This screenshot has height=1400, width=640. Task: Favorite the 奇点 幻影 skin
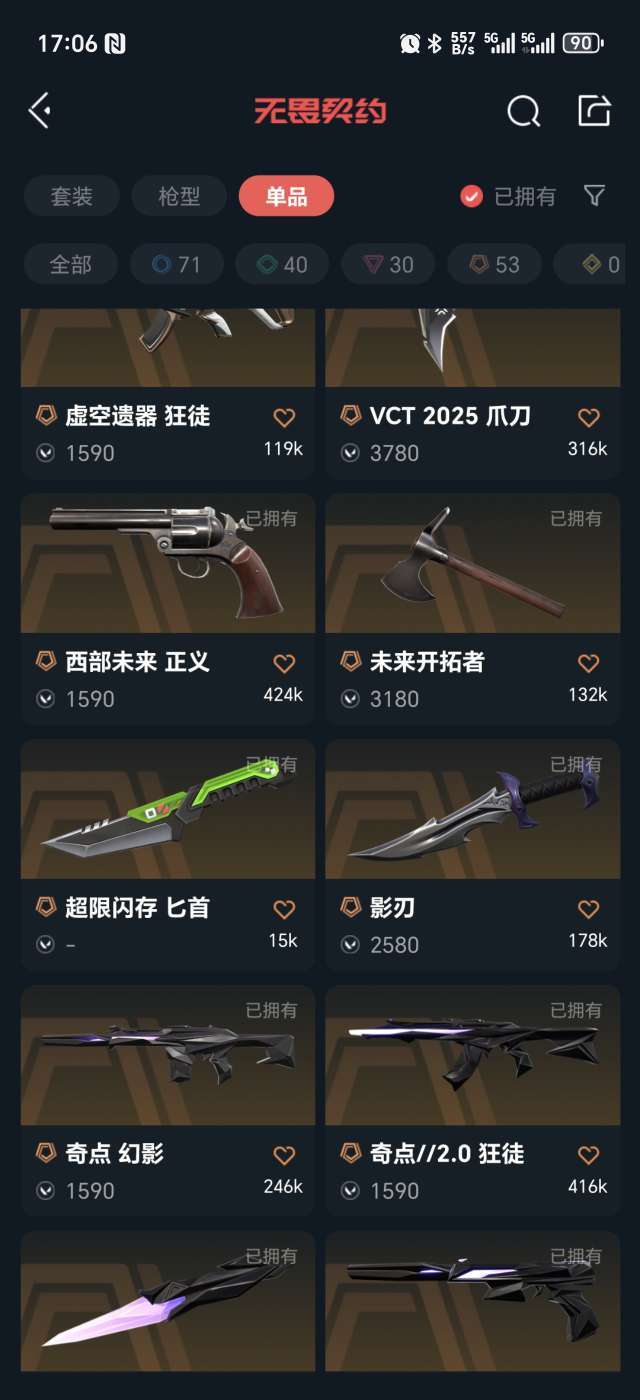(x=284, y=1155)
